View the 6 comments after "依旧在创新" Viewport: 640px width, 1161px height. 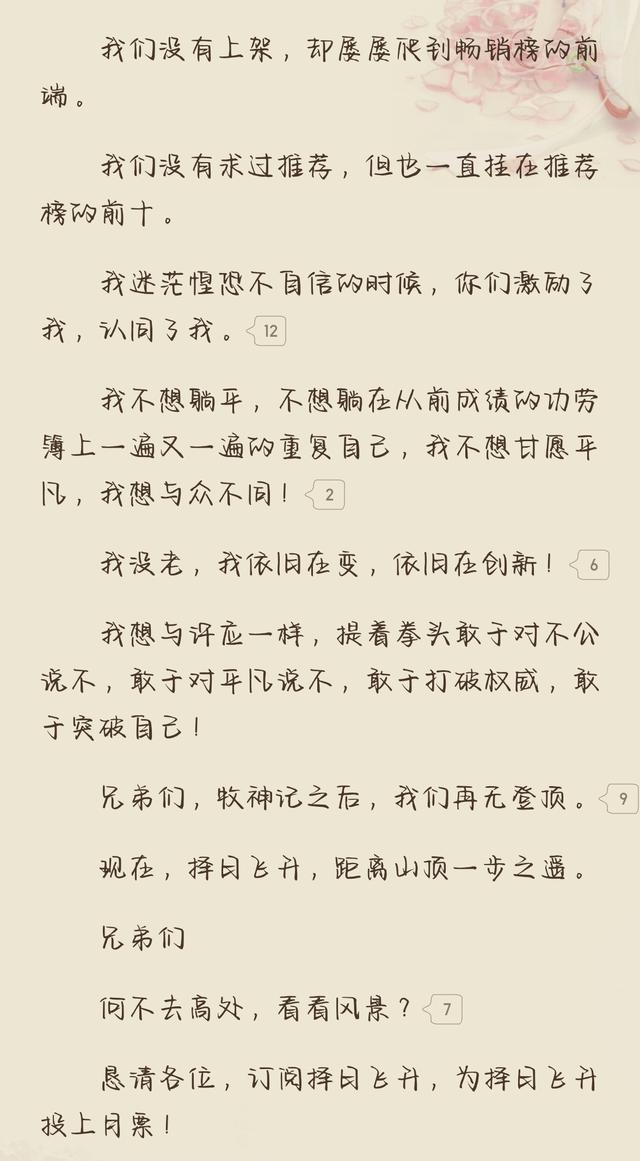click(590, 566)
